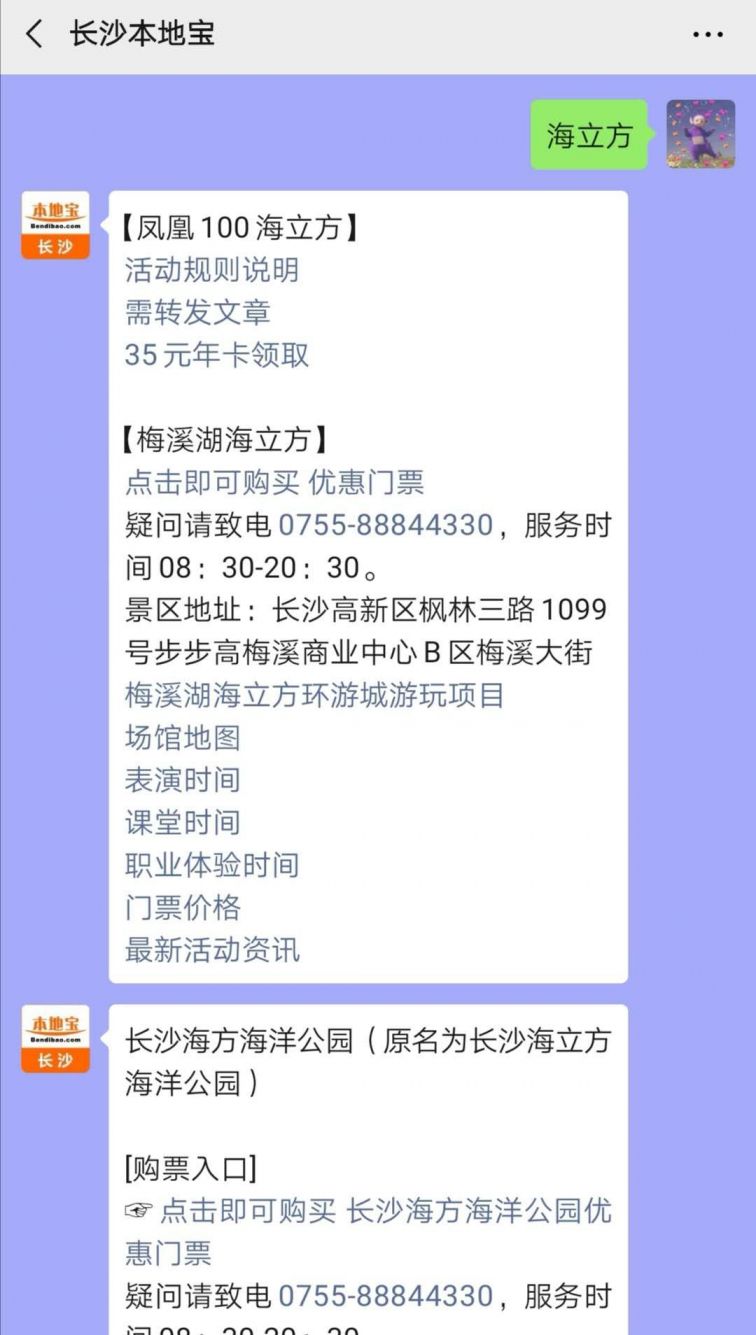Open 梅溪湖海立方环游城游玩项目 link
This screenshot has height=1335, width=756.
314,695
